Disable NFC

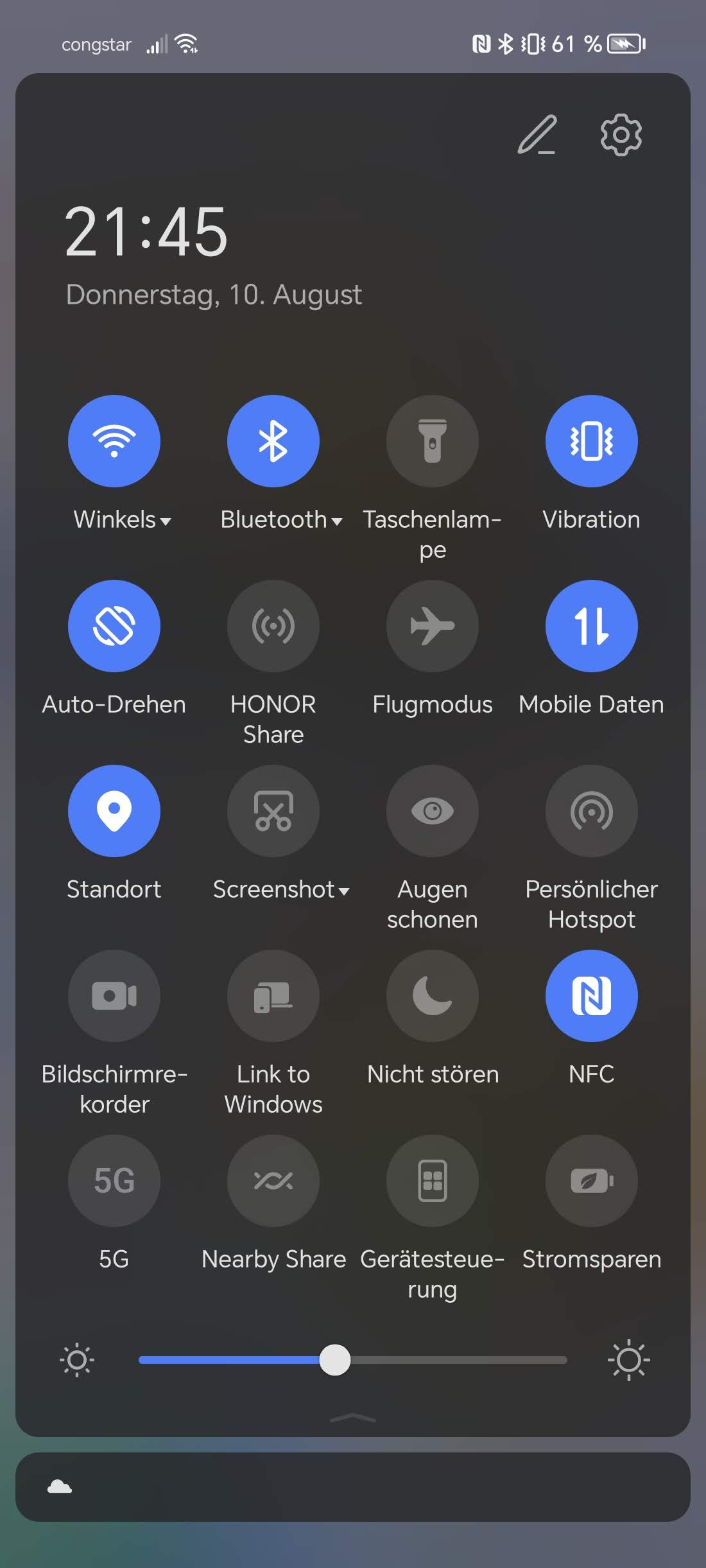click(592, 996)
